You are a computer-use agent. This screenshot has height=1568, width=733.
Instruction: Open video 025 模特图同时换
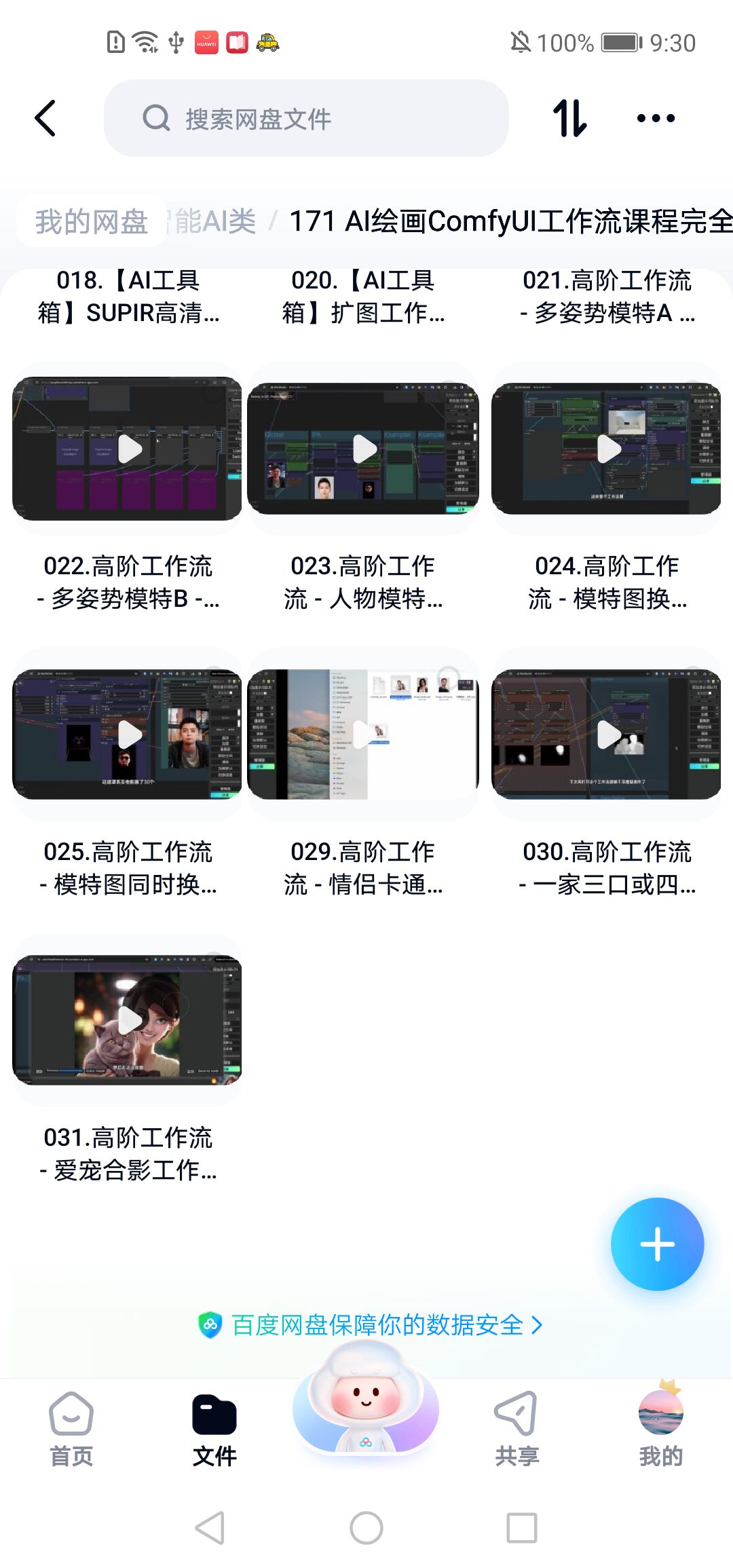click(x=128, y=734)
